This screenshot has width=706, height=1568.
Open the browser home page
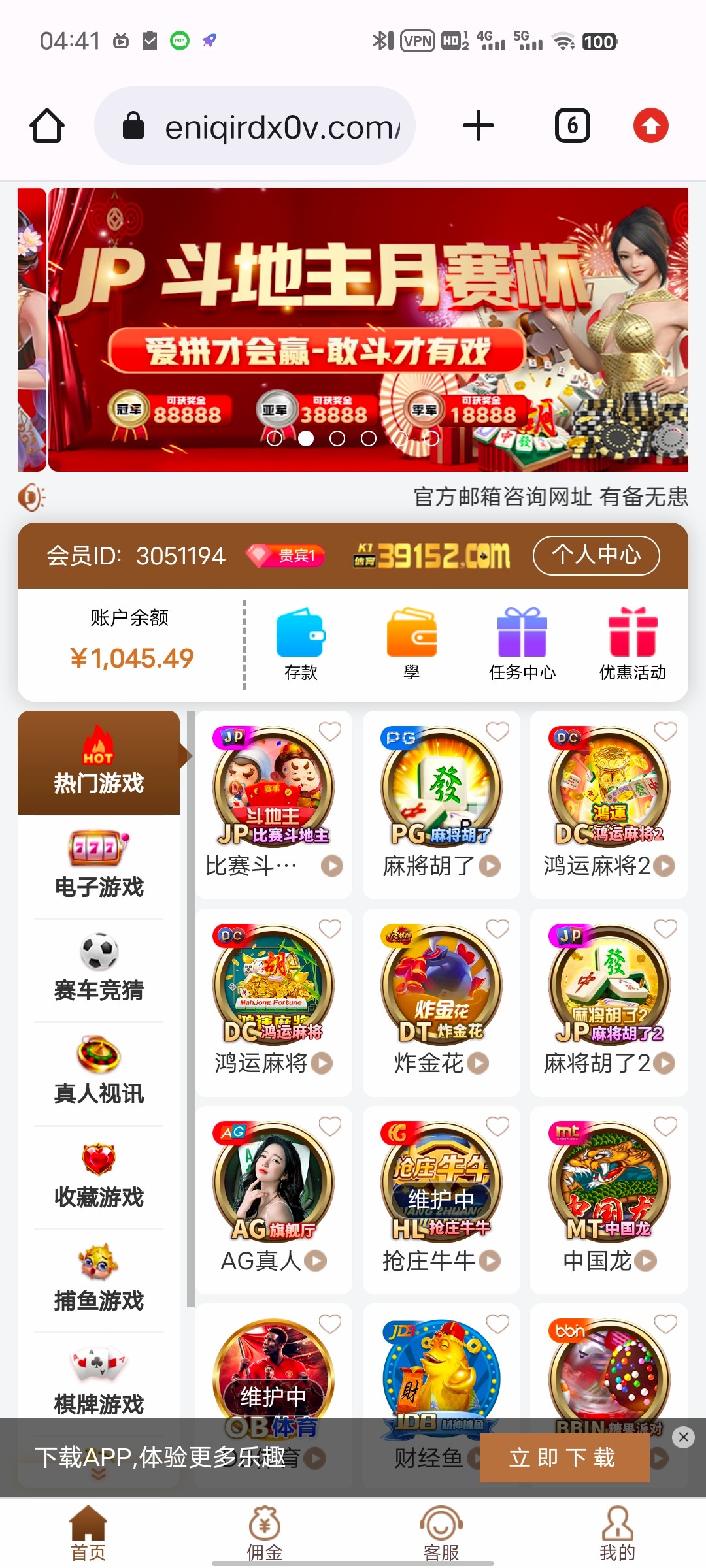tap(47, 125)
